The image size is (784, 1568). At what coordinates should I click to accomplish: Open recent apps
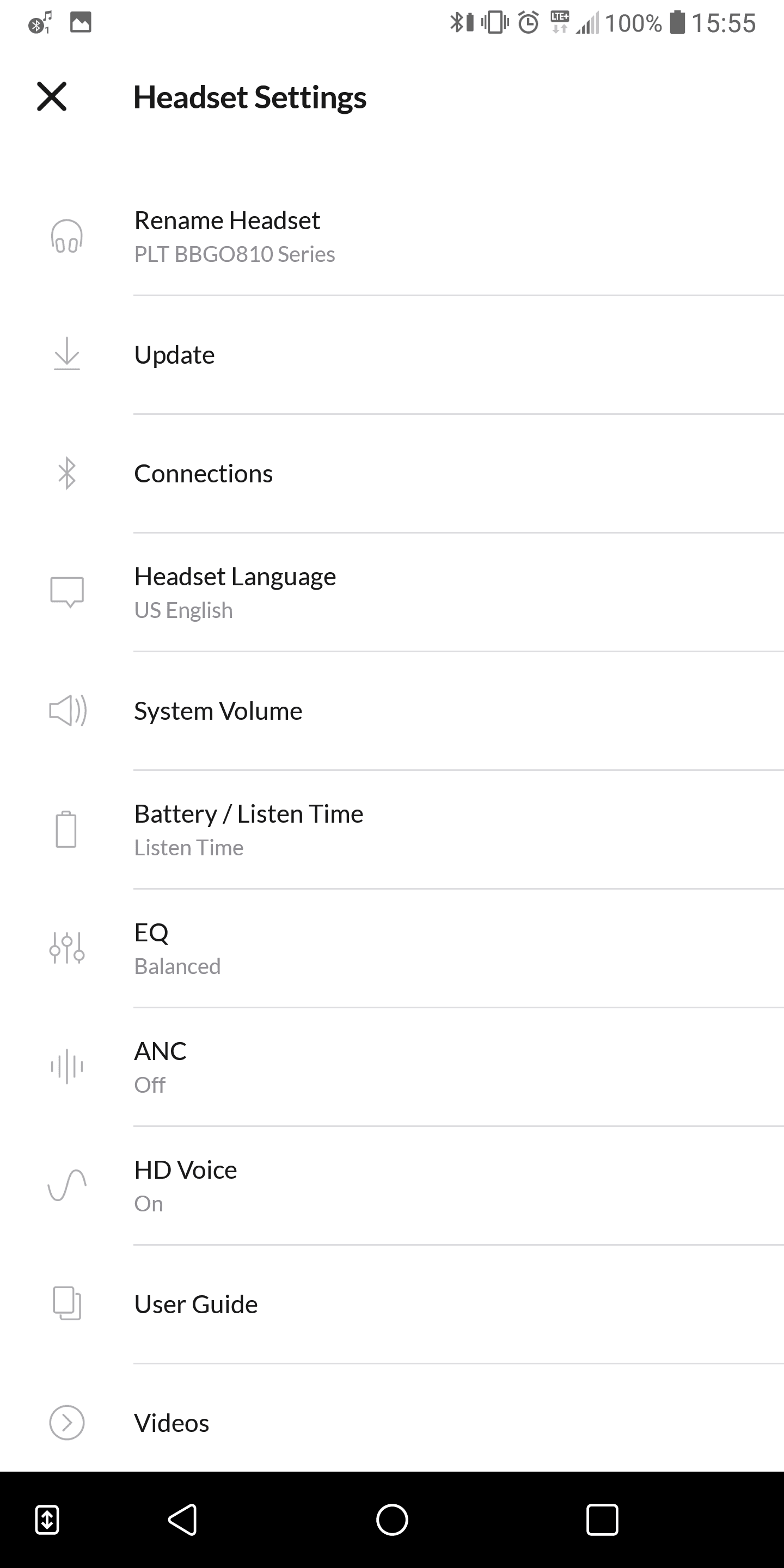click(602, 1520)
